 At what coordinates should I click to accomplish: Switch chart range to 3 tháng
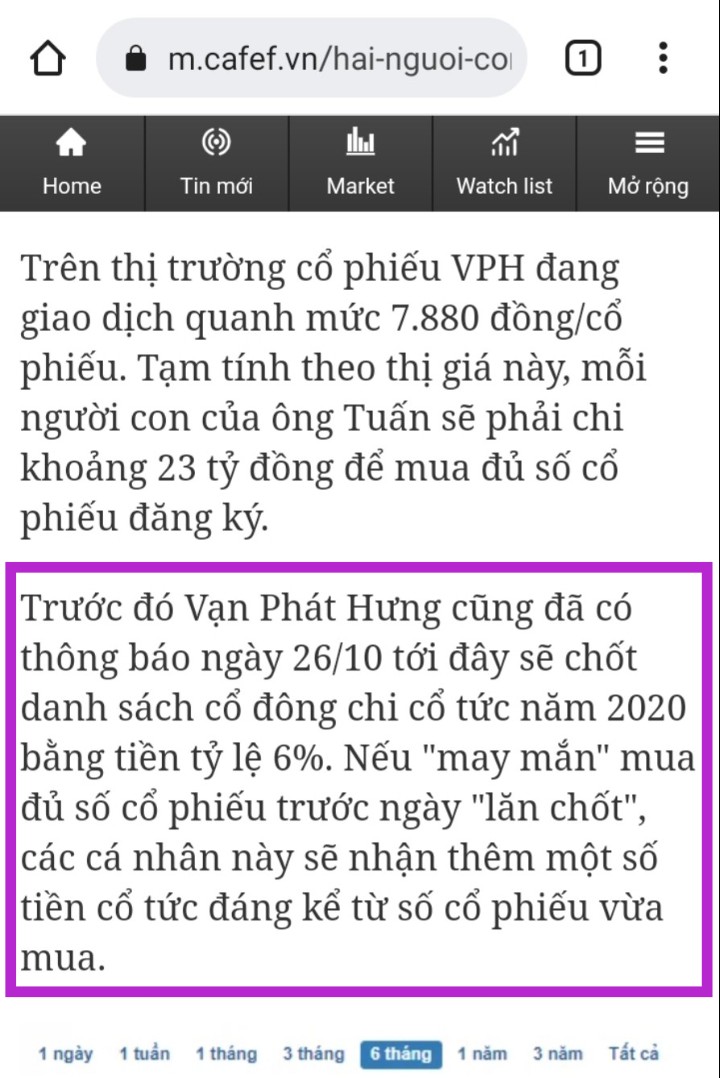[x=313, y=1054]
